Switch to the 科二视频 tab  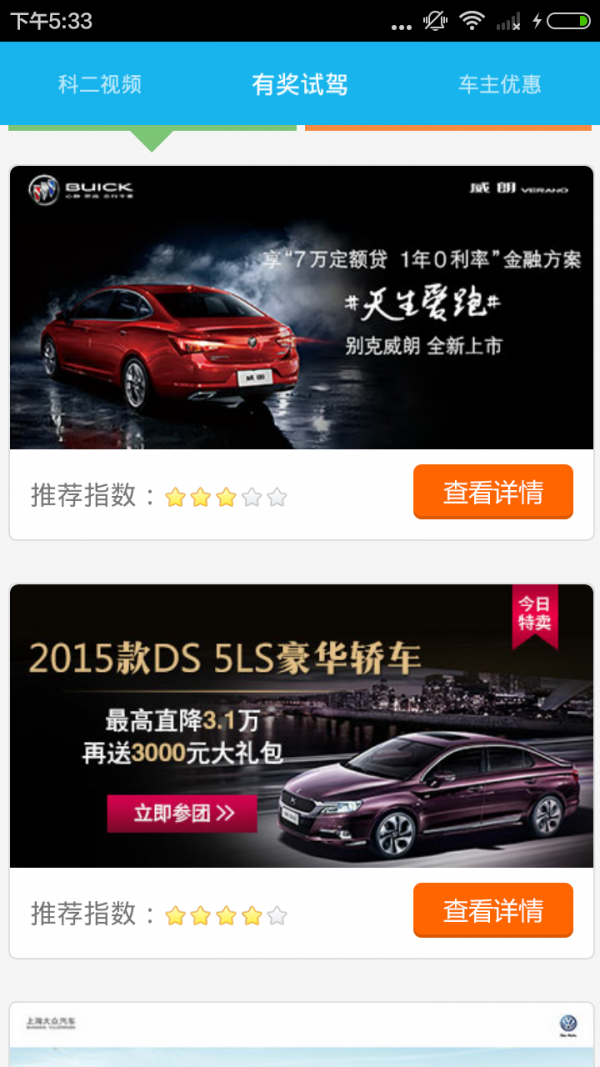coord(100,85)
